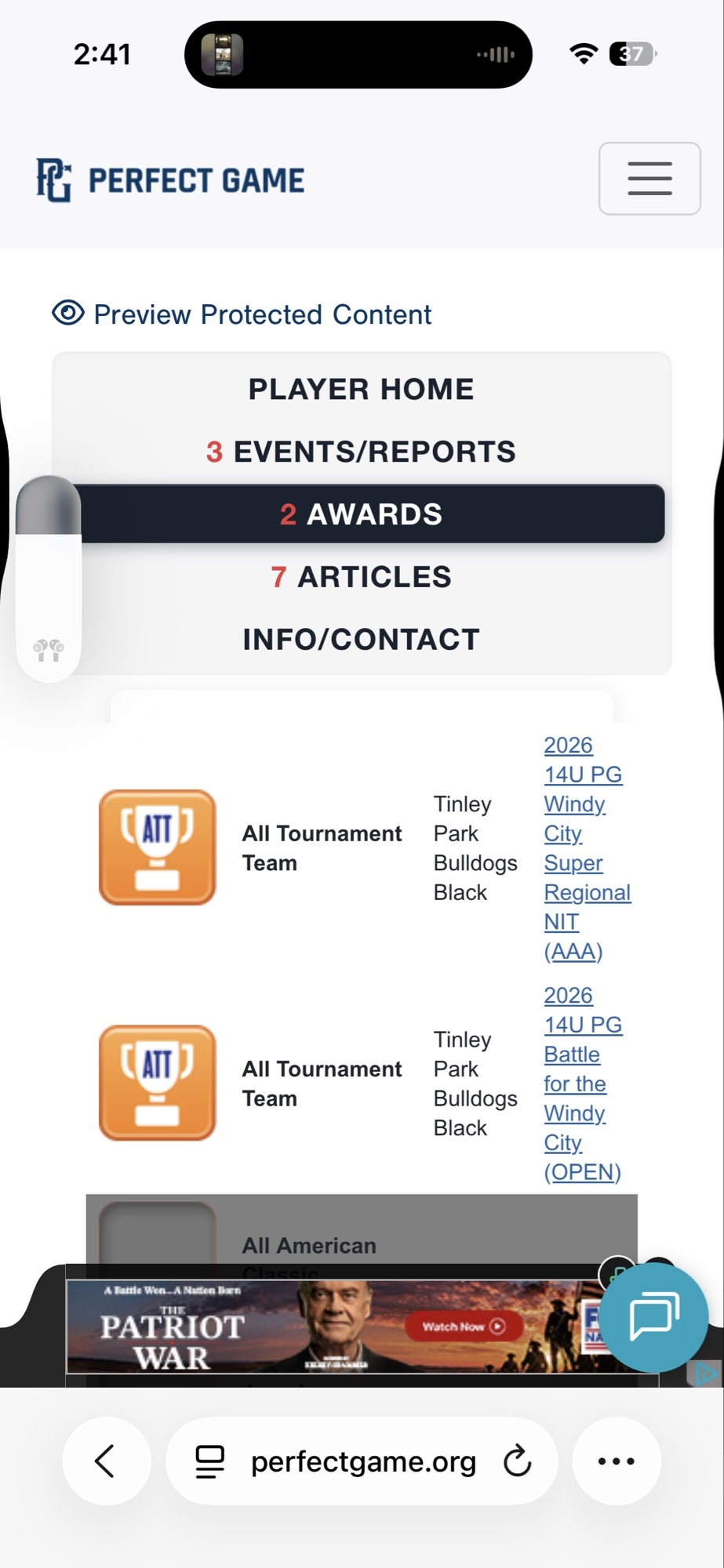724x1568 pixels.
Task: Switch to the Player Home tab
Action: pos(361,389)
